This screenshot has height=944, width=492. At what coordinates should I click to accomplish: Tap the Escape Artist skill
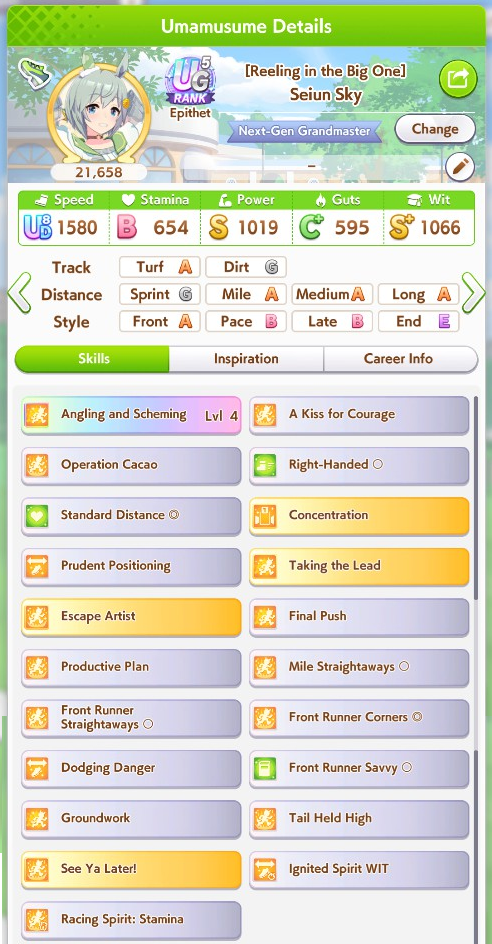(x=131, y=617)
